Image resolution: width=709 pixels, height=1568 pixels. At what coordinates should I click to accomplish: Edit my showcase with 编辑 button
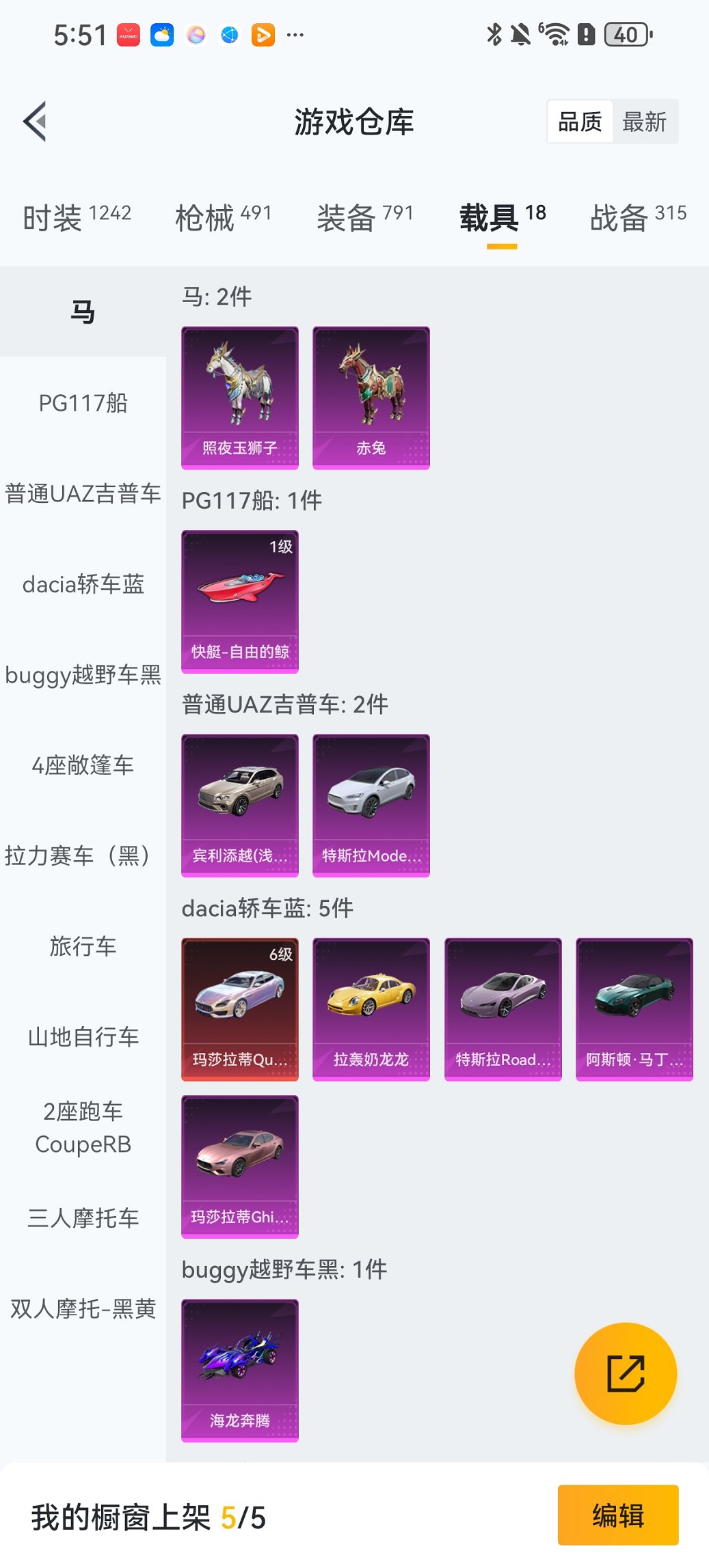click(618, 1515)
